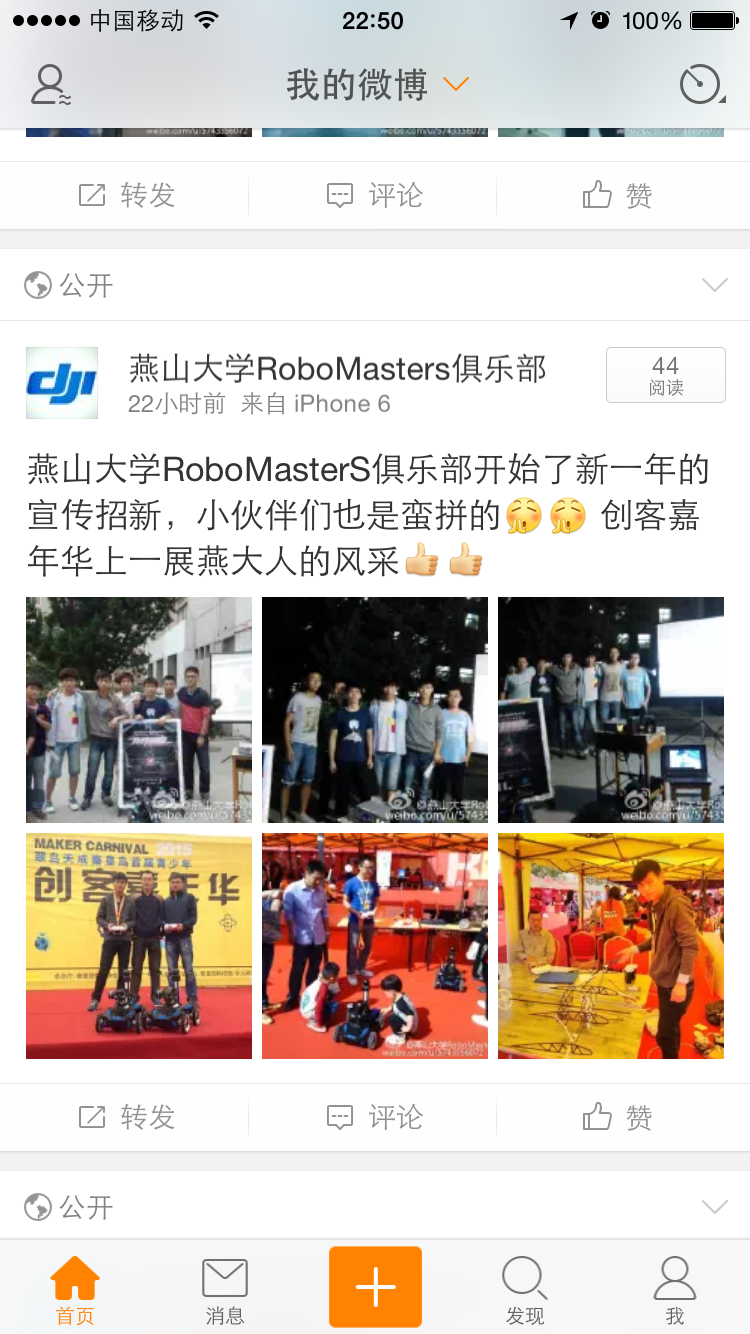Open the photo of children around a robot
Viewport: 750px width, 1334px height.
pos(375,946)
